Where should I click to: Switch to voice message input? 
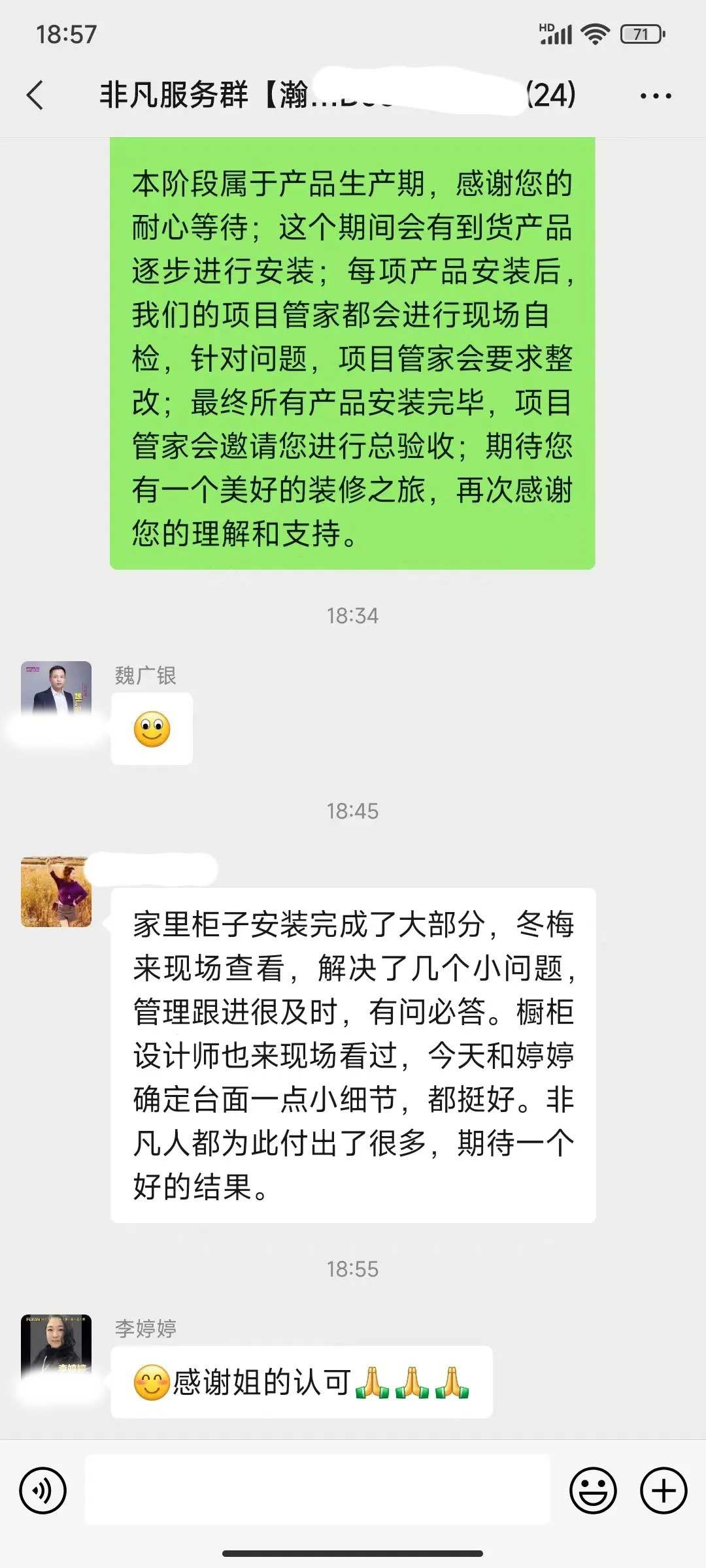[43, 1491]
